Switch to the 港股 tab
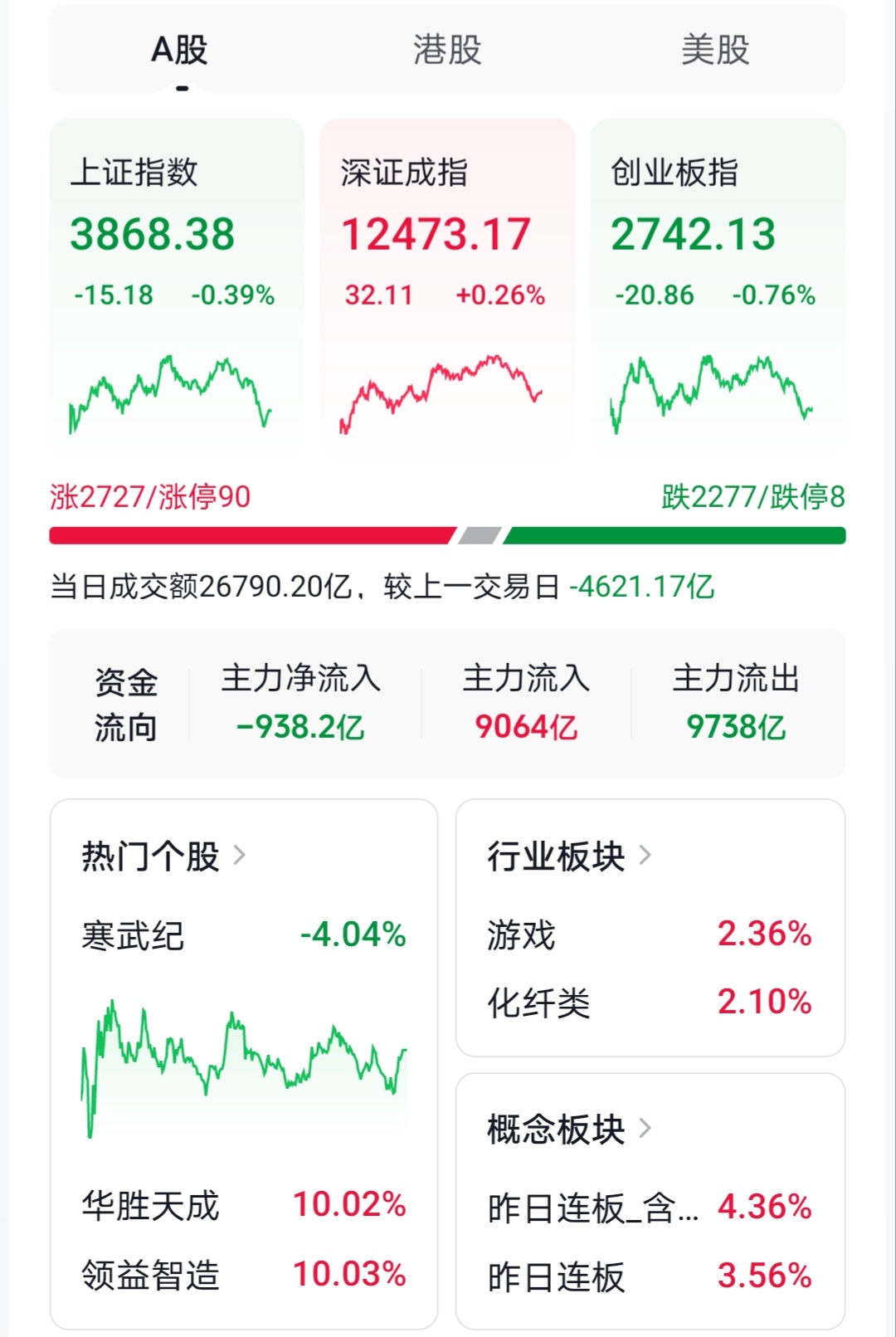 (x=447, y=50)
